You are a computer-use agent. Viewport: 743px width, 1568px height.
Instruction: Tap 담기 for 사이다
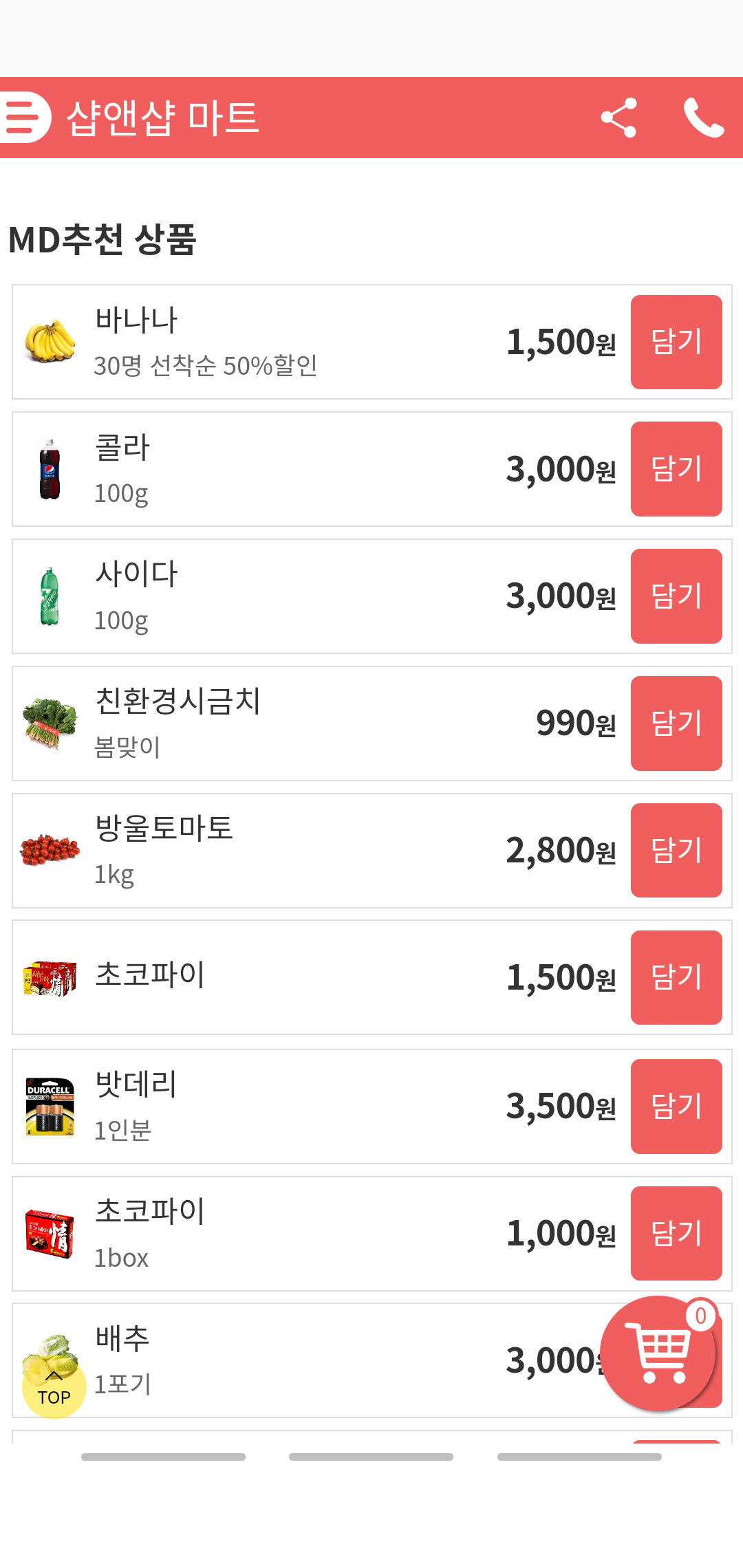point(676,596)
